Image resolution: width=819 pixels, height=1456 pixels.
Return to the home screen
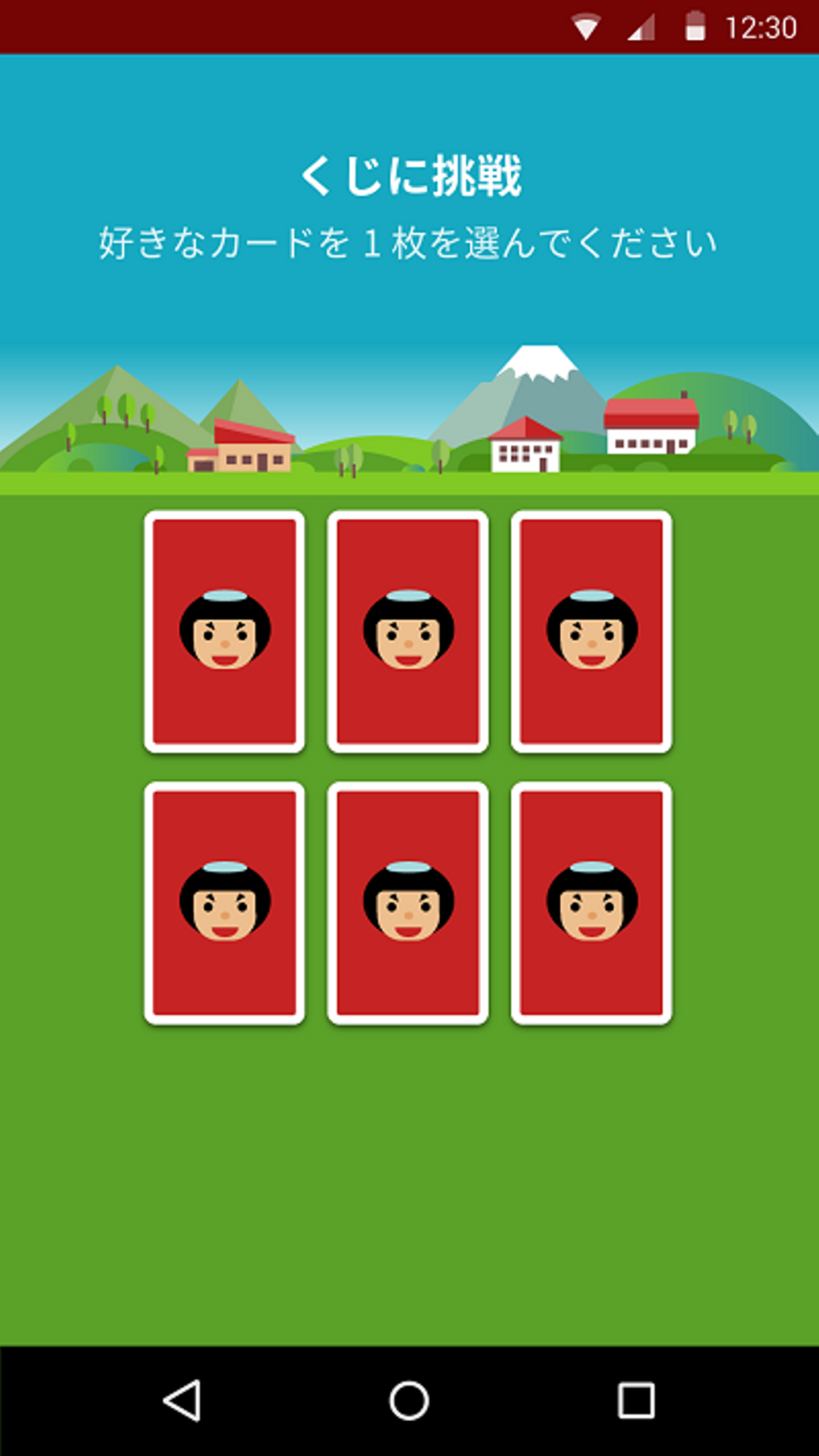click(409, 1400)
